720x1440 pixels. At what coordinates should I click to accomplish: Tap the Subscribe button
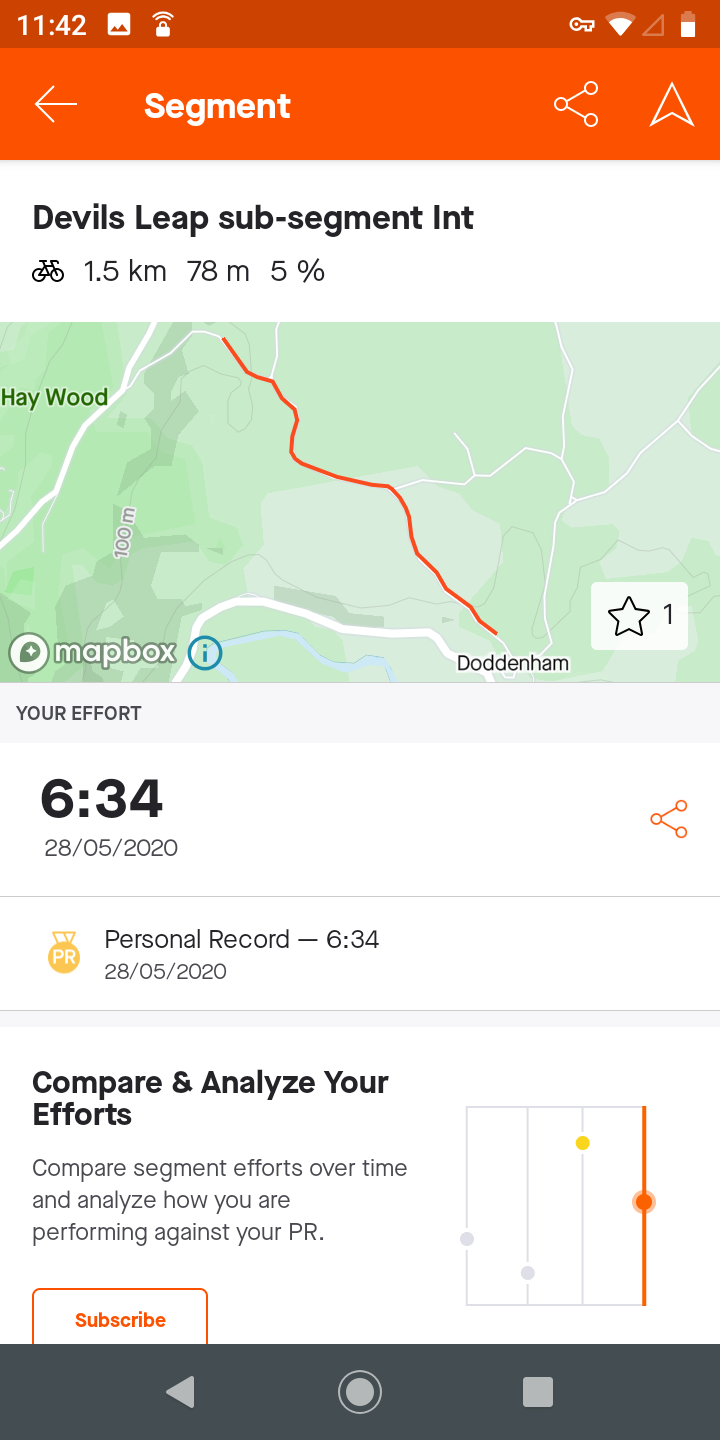click(120, 1317)
